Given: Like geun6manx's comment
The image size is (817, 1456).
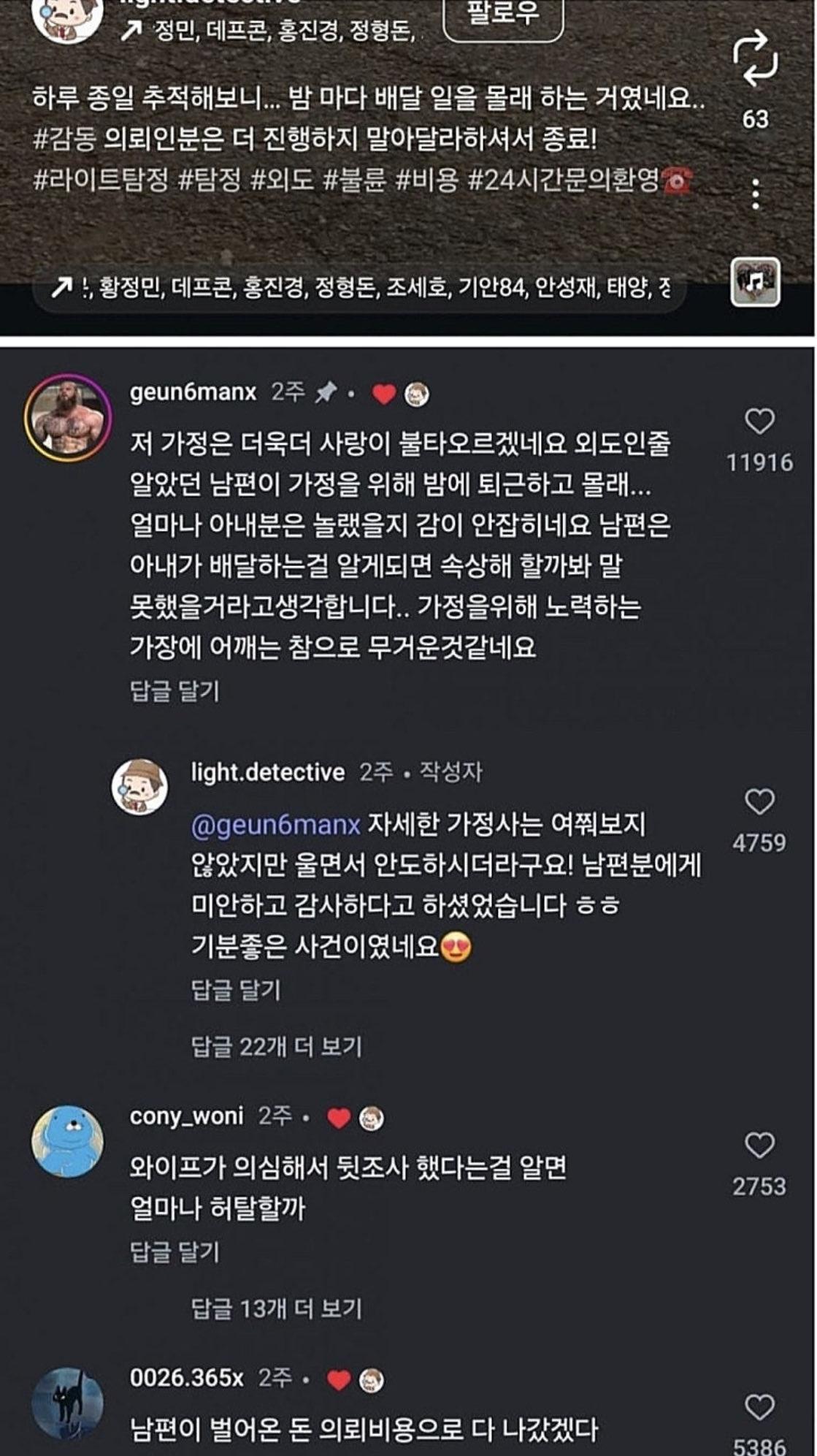Looking at the screenshot, I should click(x=759, y=422).
